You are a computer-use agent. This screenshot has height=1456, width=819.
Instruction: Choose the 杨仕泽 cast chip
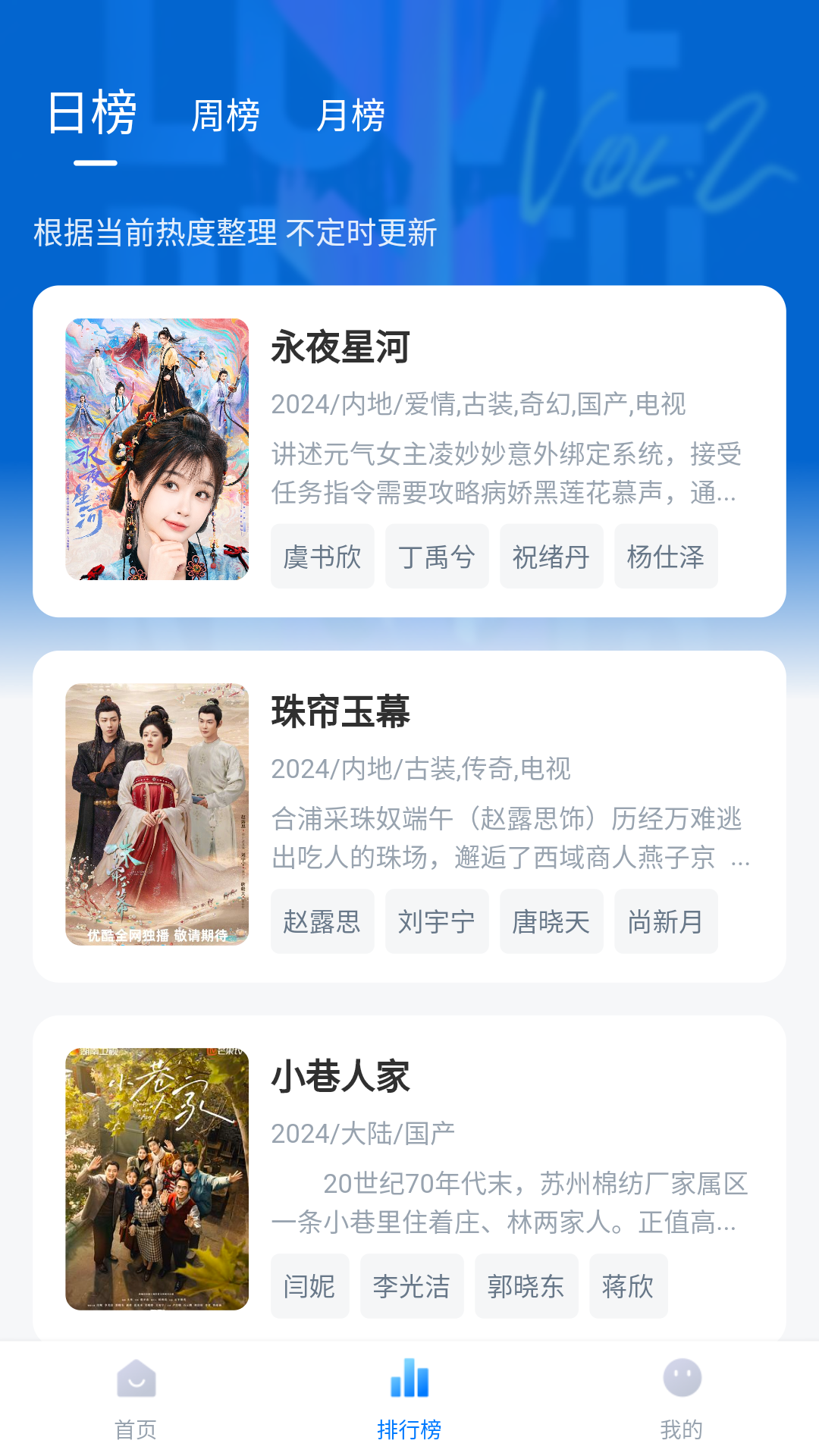(x=666, y=557)
